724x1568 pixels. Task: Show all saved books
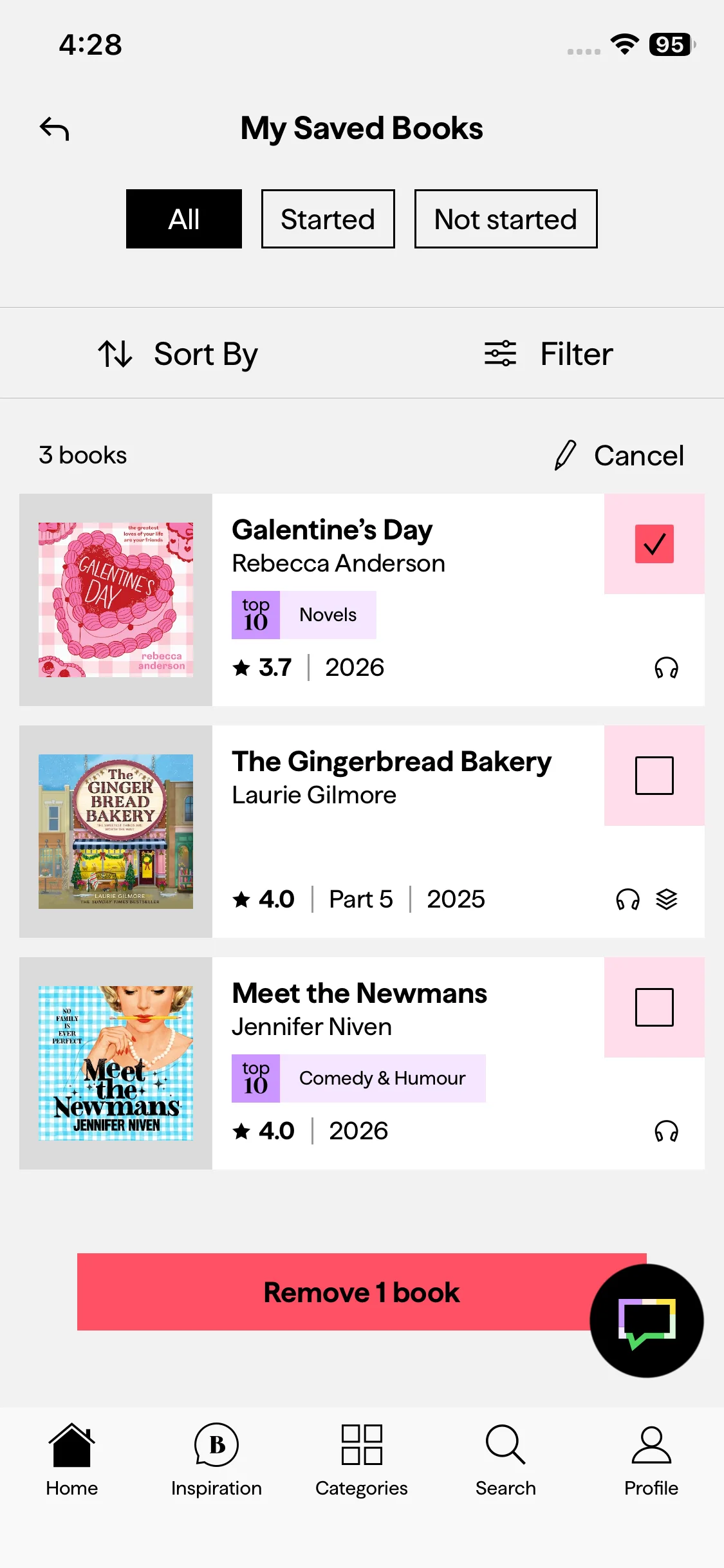184,219
